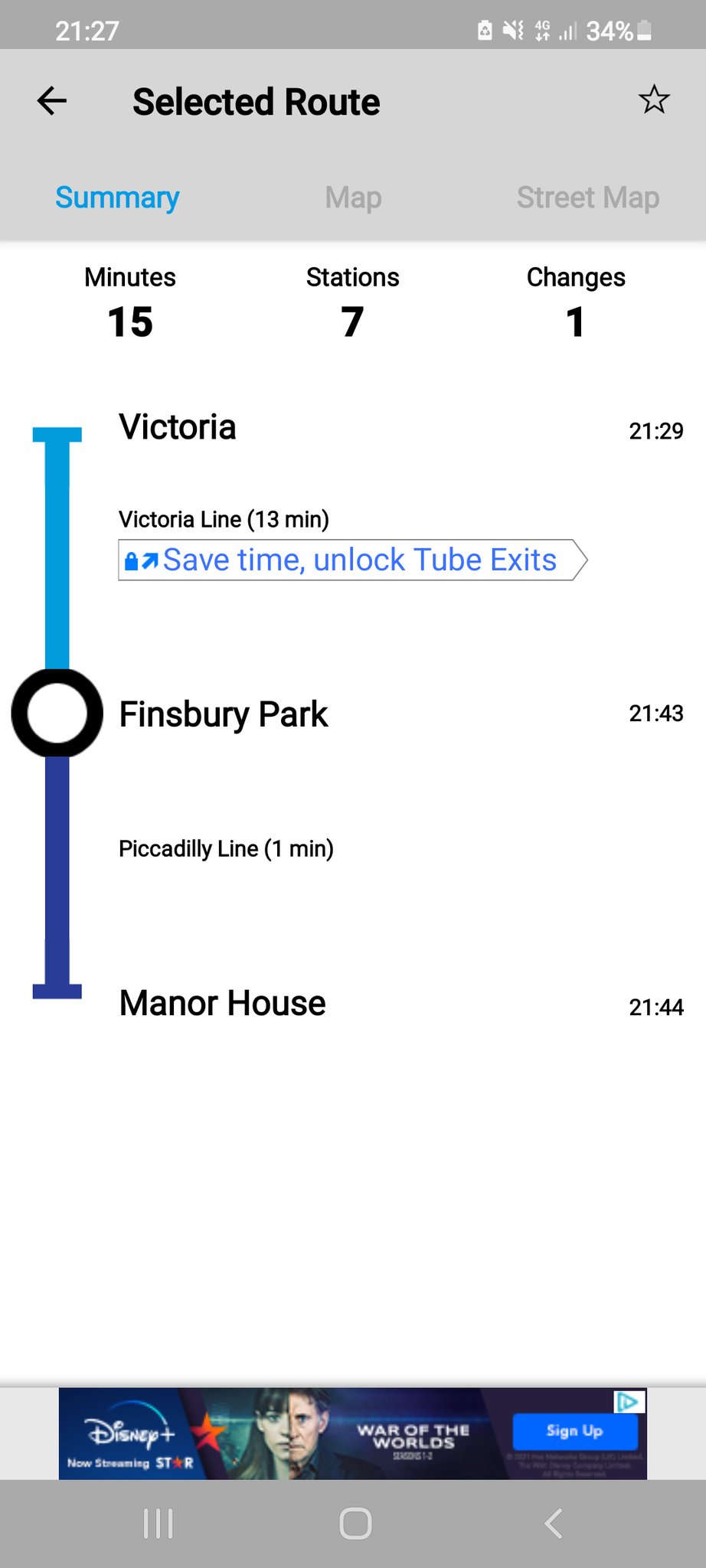The width and height of the screenshot is (706, 1568).
Task: Switch to the Map tab
Action: 353,198
